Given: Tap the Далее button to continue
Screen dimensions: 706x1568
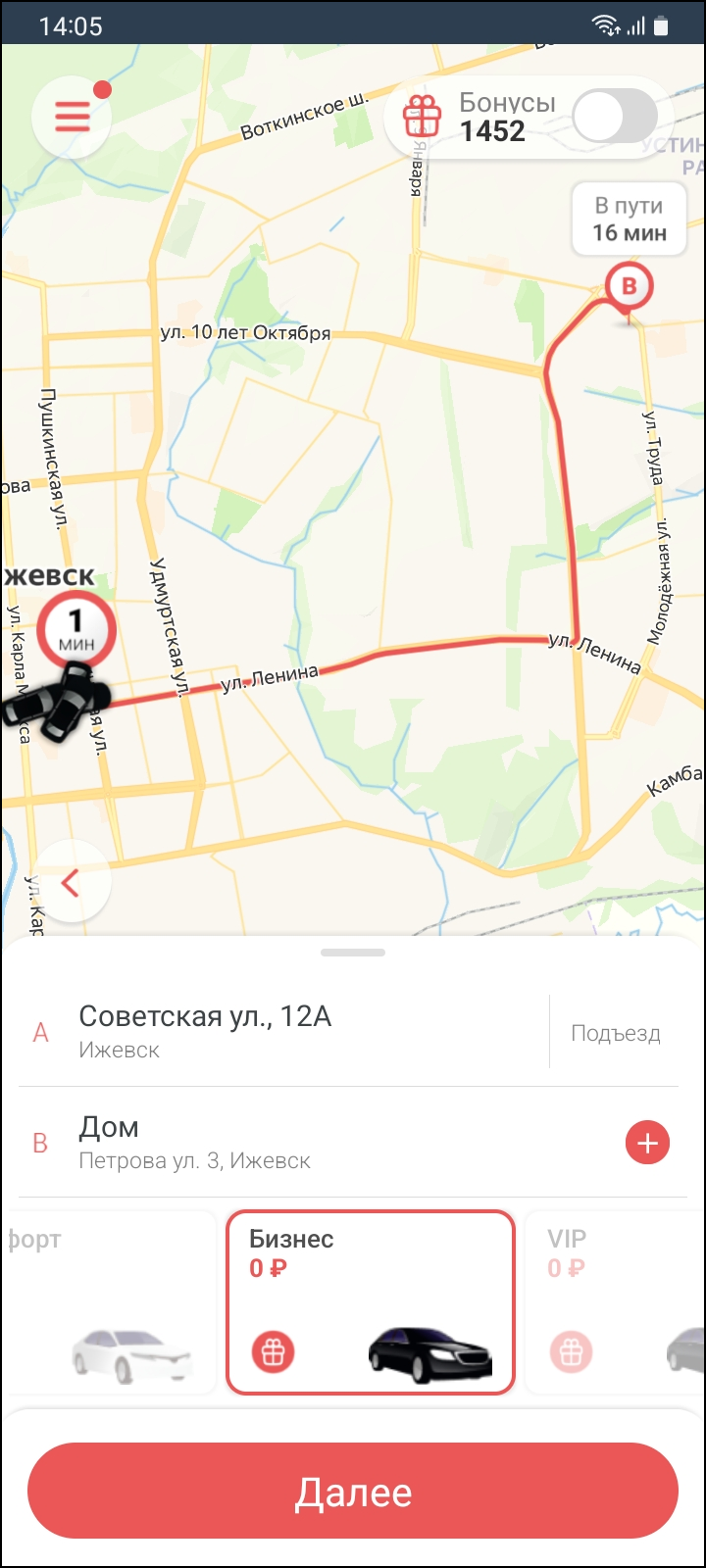Looking at the screenshot, I should click(x=353, y=1492).
